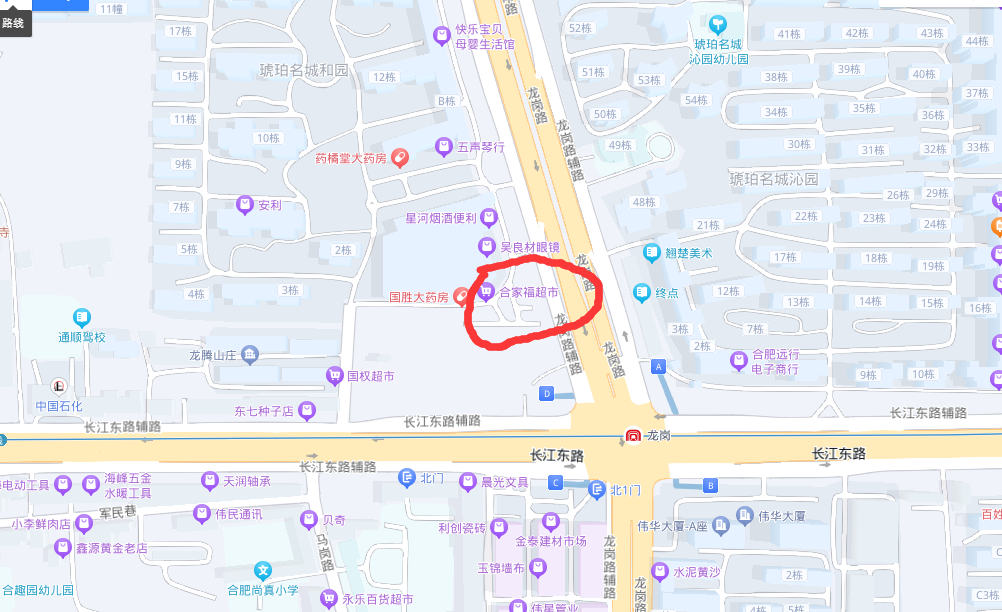Open the 龙岗 metro station marker
The image size is (1002, 612).
tap(633, 436)
